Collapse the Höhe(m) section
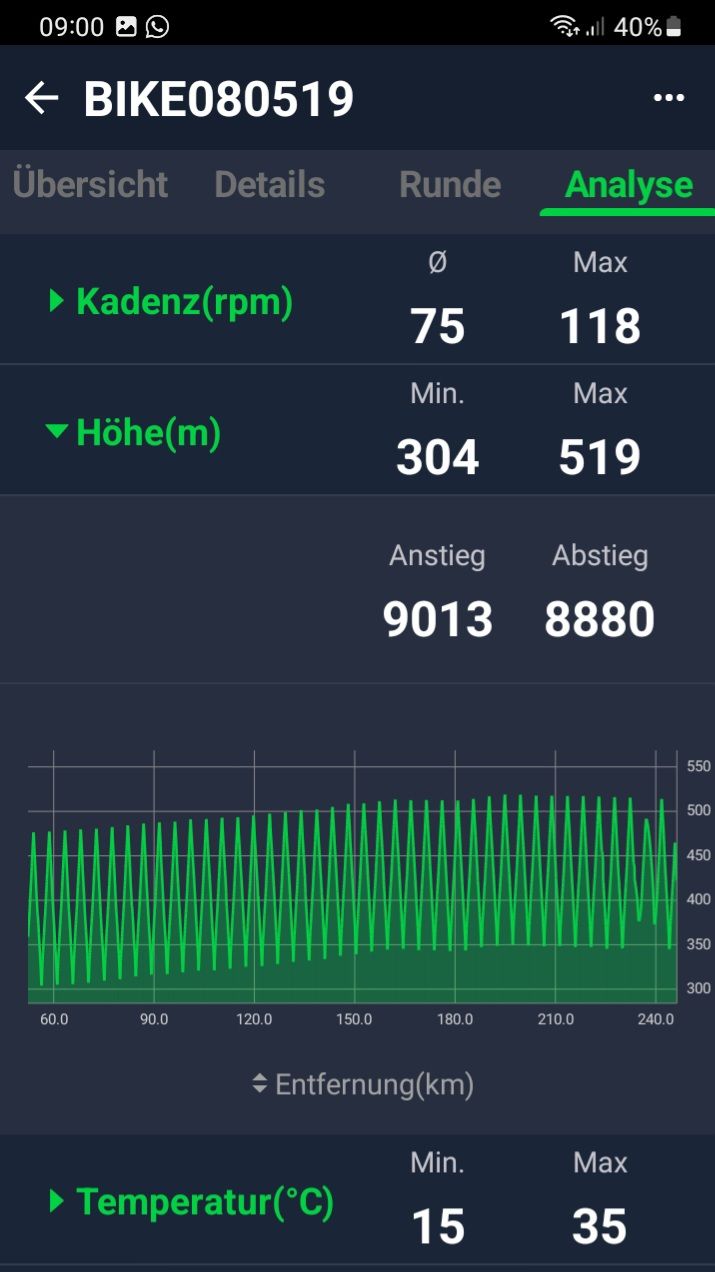Image resolution: width=715 pixels, height=1272 pixels. click(x=134, y=432)
